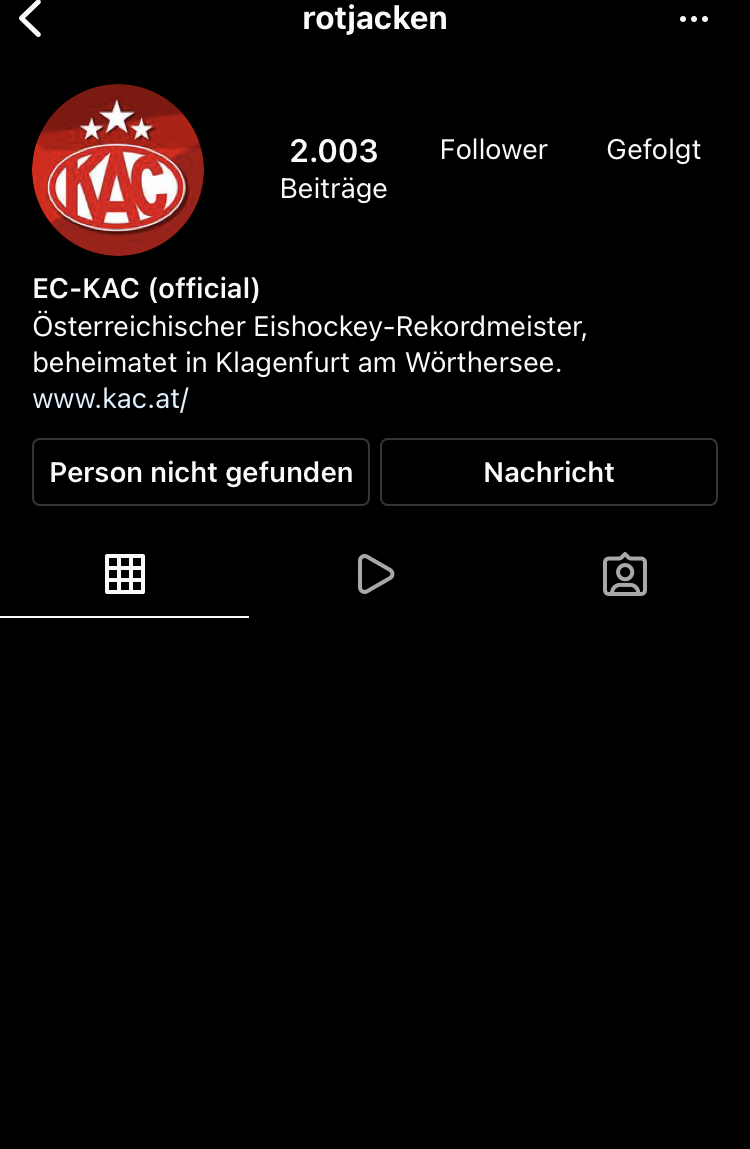Open the three-dot overflow menu
Image resolution: width=750 pixels, height=1149 pixels.
click(693, 20)
